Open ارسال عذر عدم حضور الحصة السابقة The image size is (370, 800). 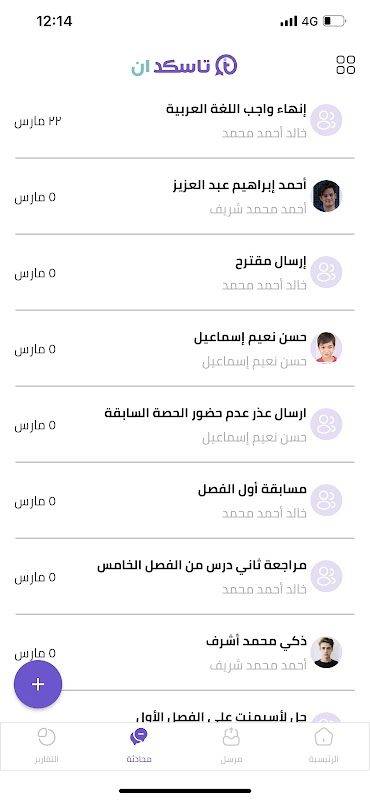pos(185,424)
